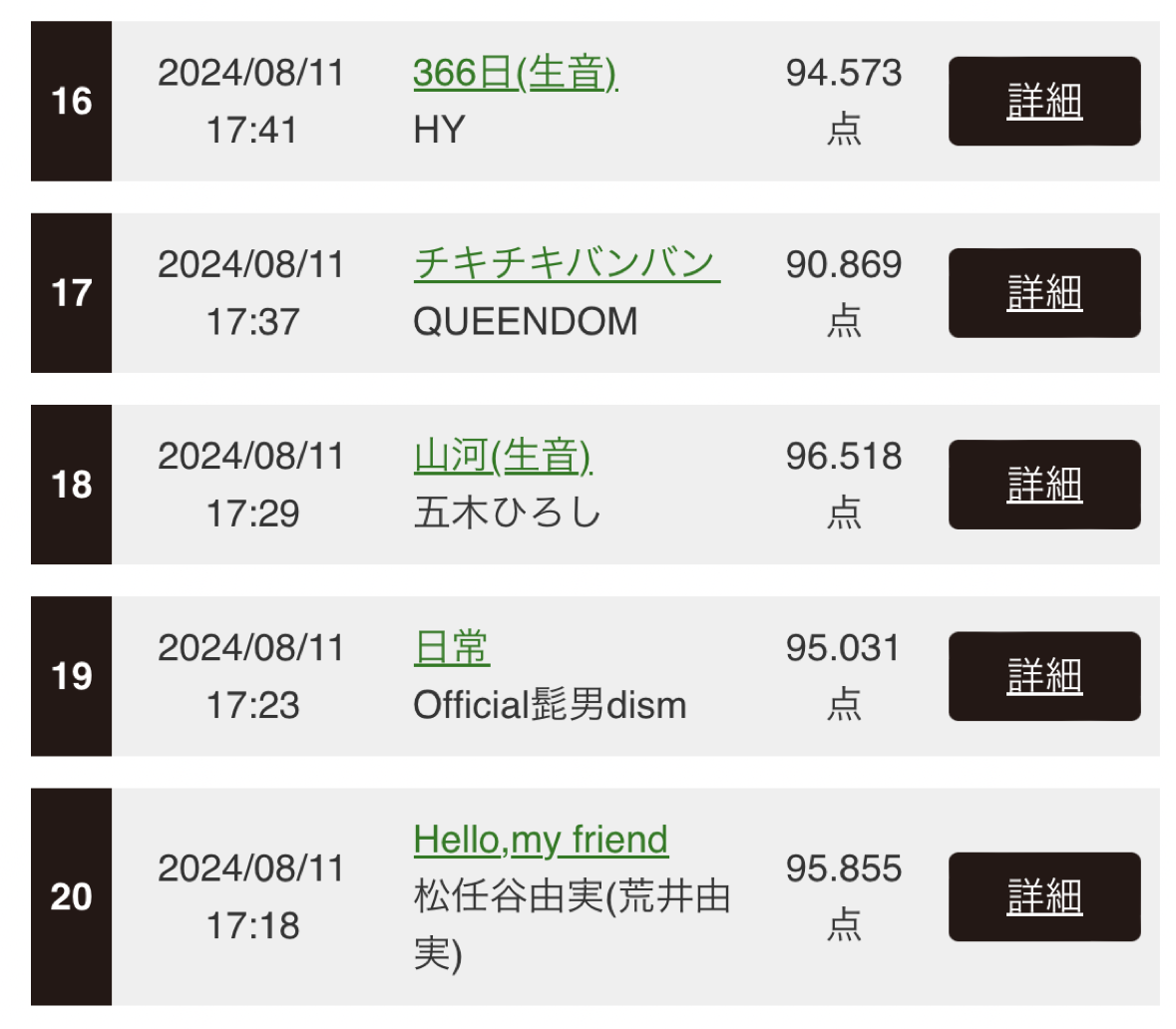Open the 366日(生音) song link
The height and width of the screenshot is (1029, 1176).
click(515, 74)
